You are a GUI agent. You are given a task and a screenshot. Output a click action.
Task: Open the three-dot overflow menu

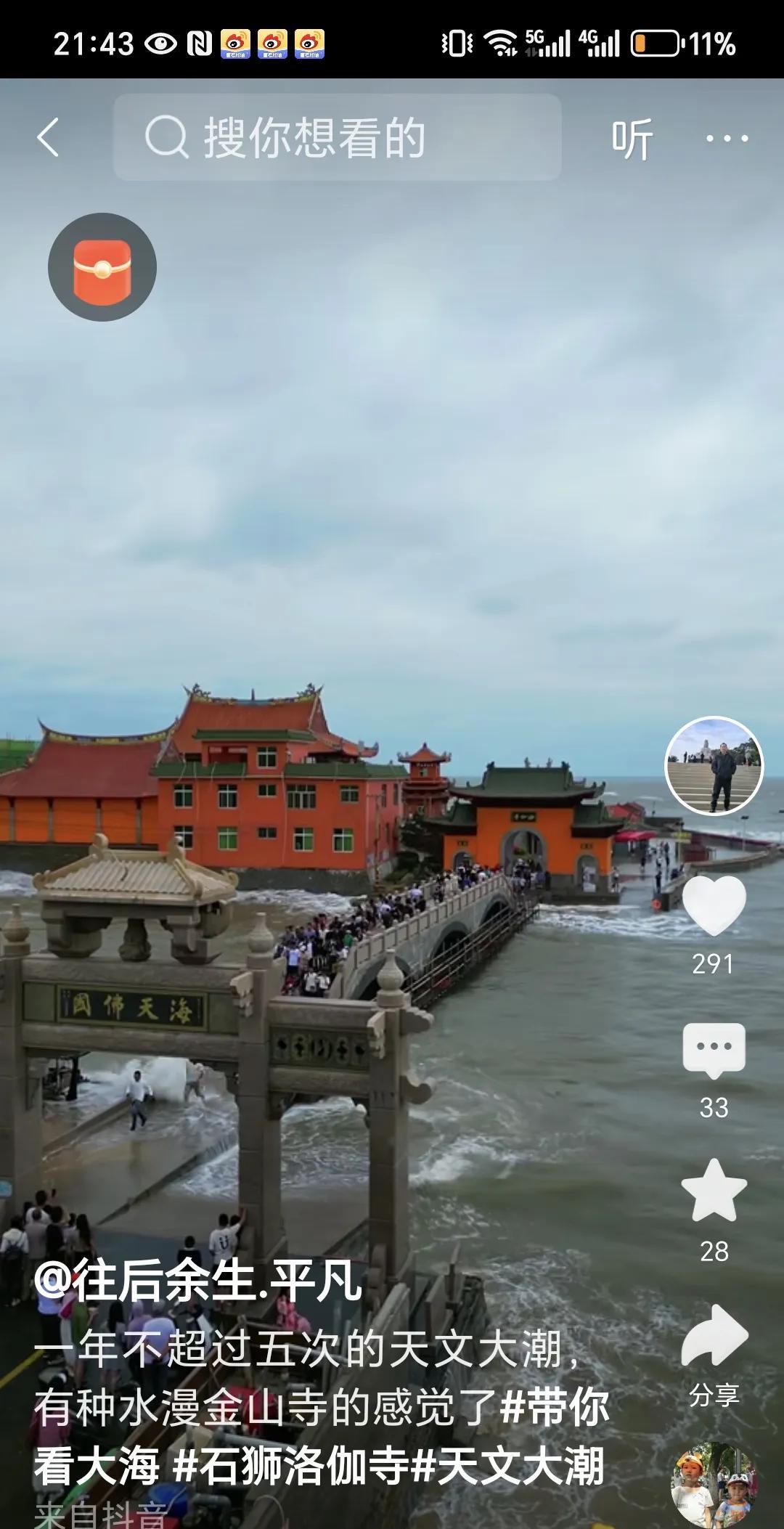pyautogui.click(x=727, y=138)
